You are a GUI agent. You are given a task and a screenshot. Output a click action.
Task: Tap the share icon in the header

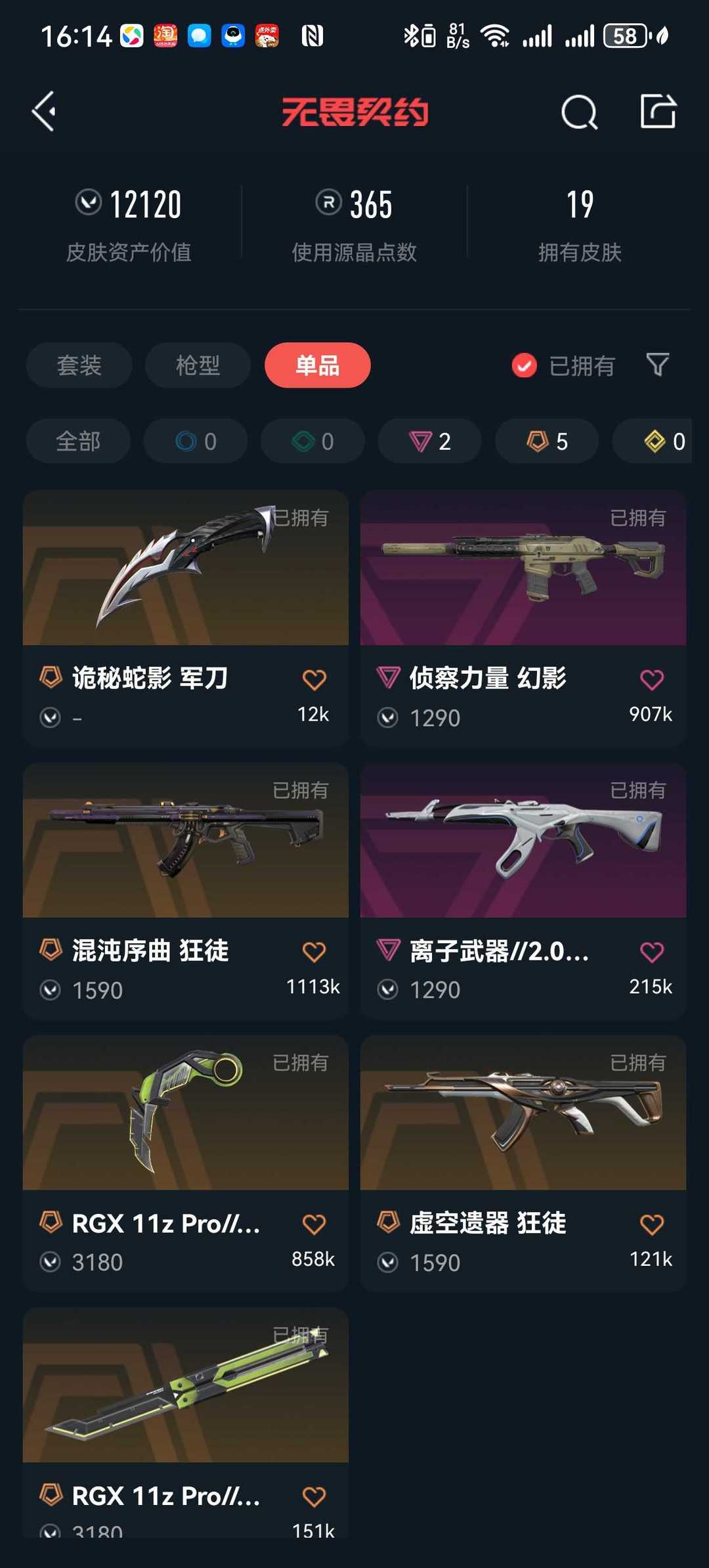(x=658, y=111)
